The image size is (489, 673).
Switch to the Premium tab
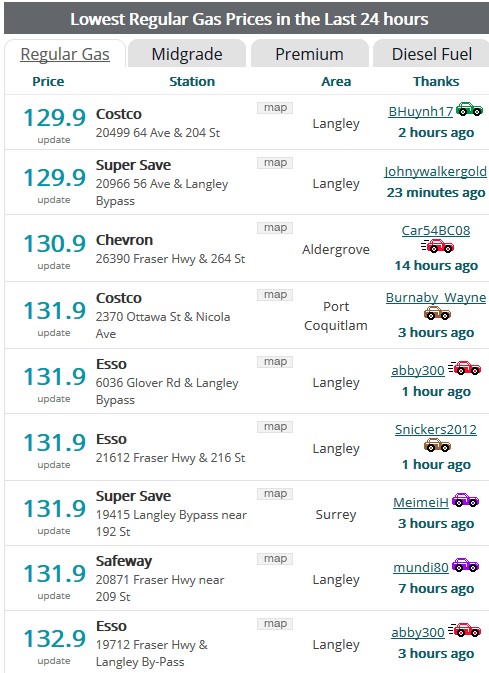(x=309, y=54)
